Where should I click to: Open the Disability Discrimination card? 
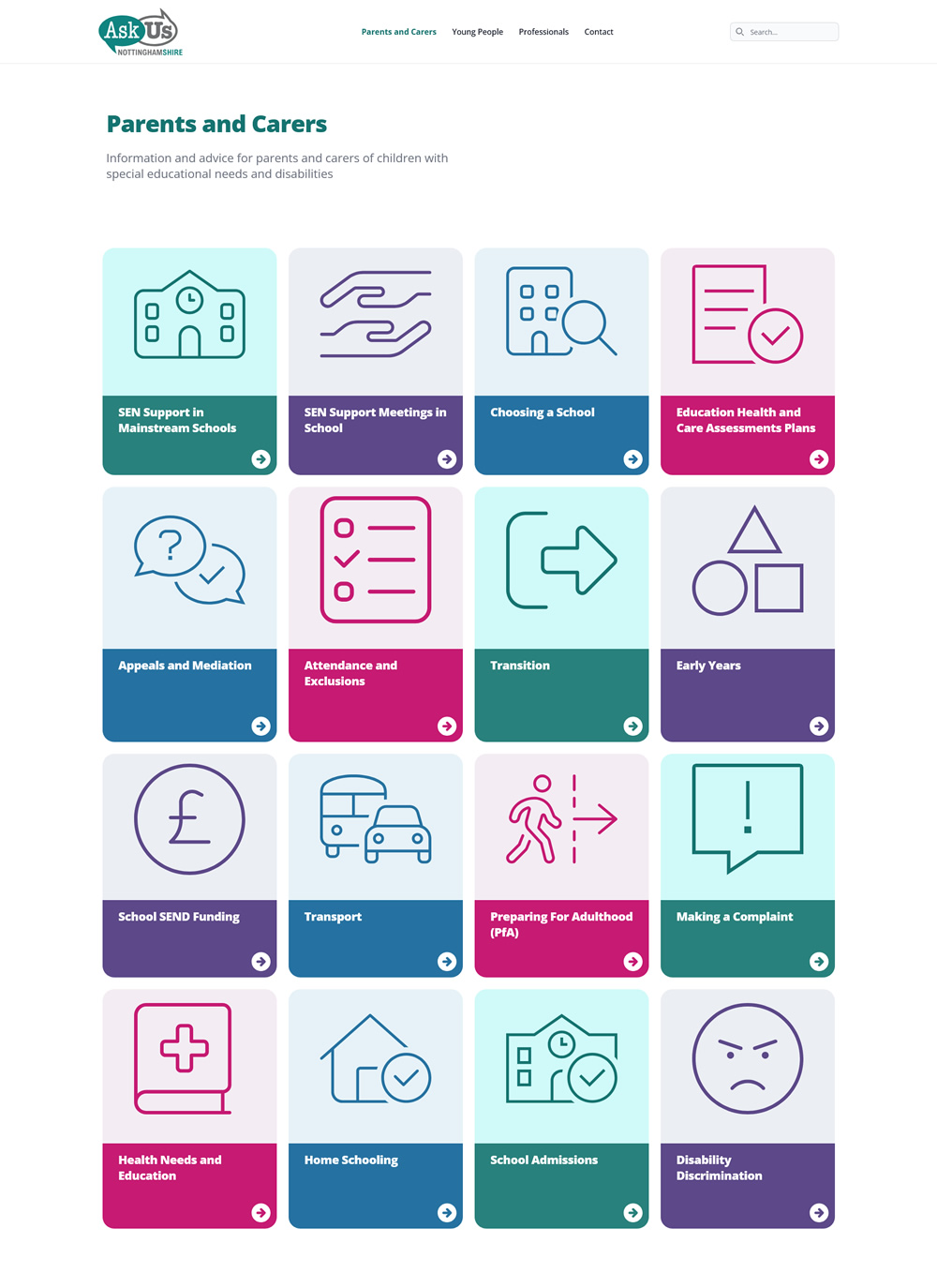[x=747, y=1108]
